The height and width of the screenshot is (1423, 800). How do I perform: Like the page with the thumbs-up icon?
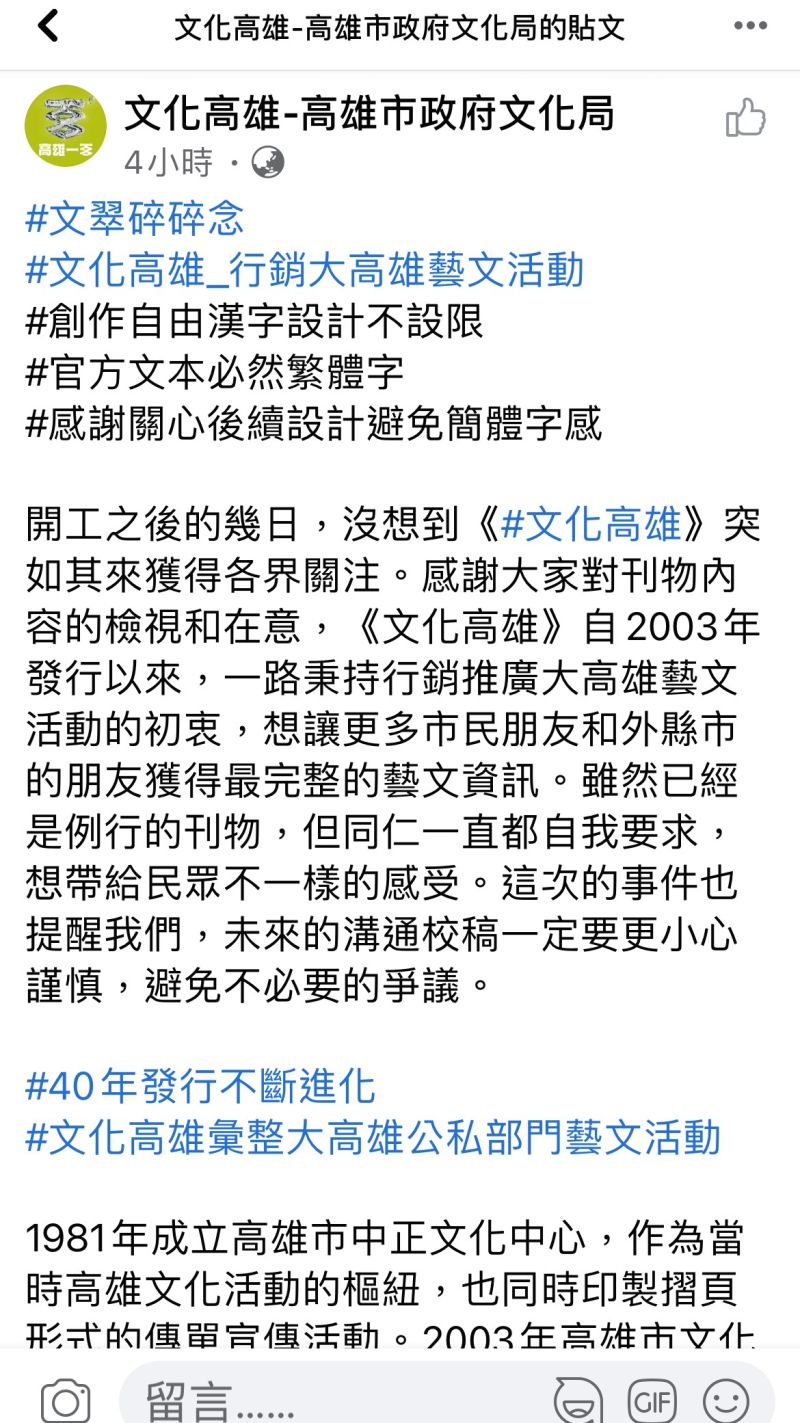tap(745, 119)
